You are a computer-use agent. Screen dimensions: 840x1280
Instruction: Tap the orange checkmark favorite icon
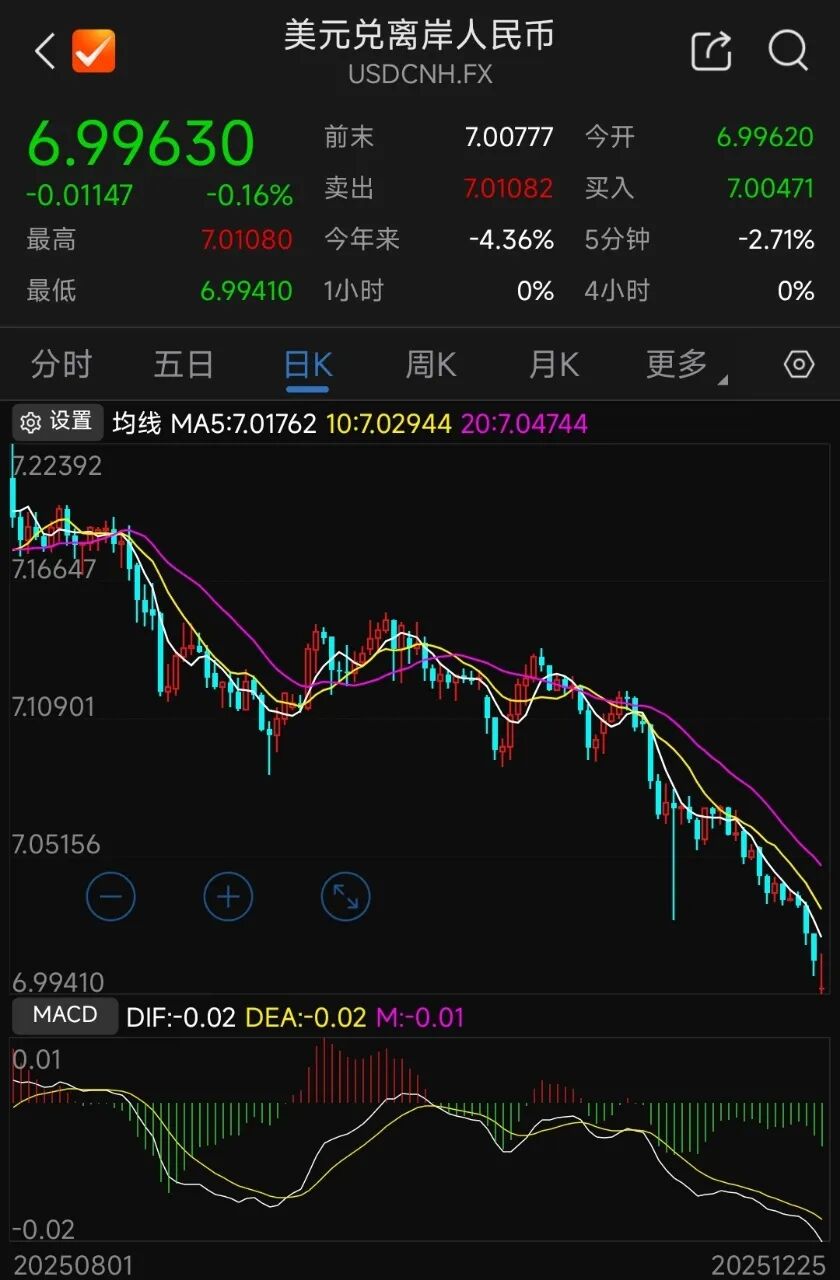coord(94,51)
